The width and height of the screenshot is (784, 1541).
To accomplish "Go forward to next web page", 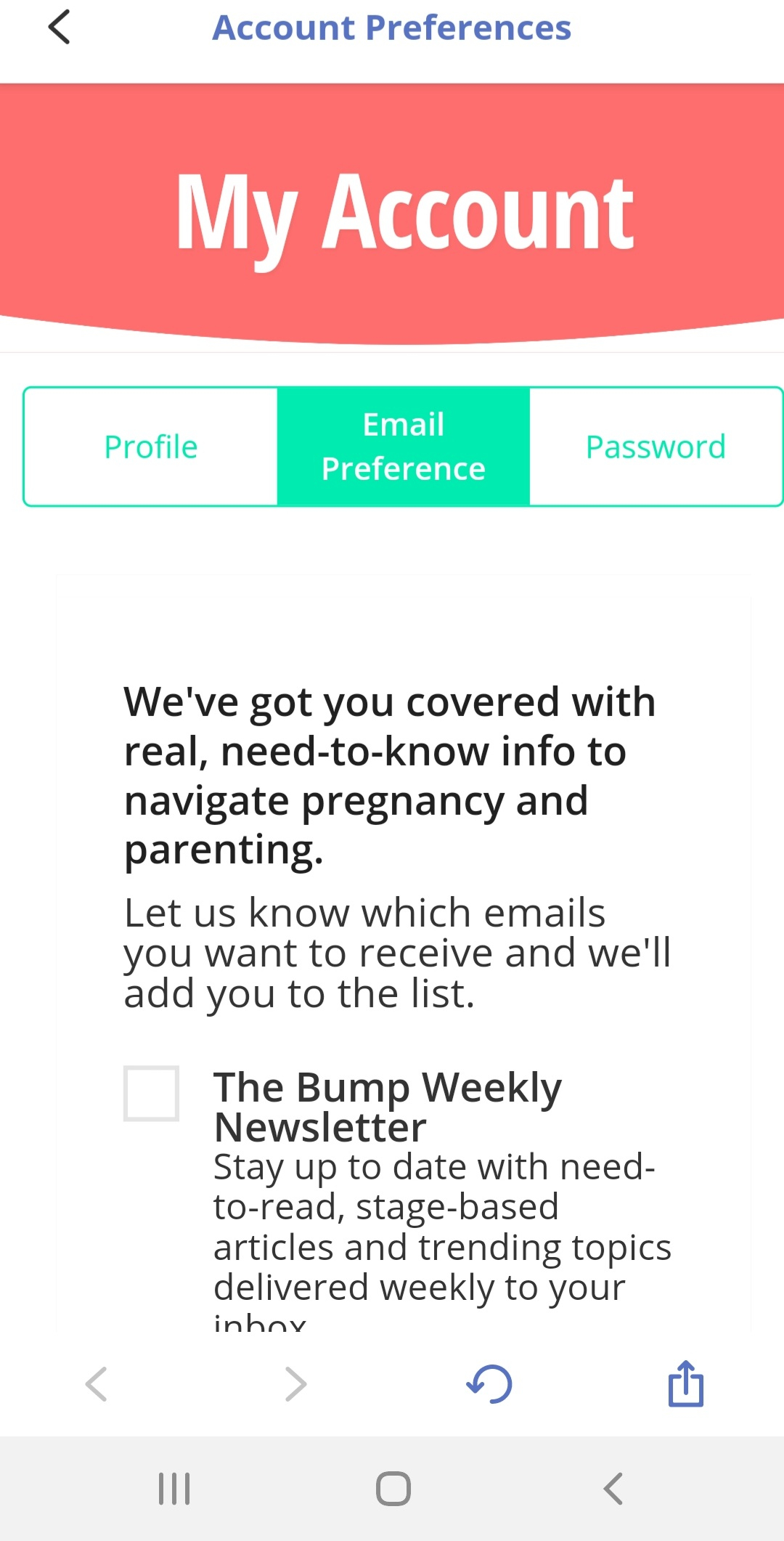I will (x=295, y=1383).
